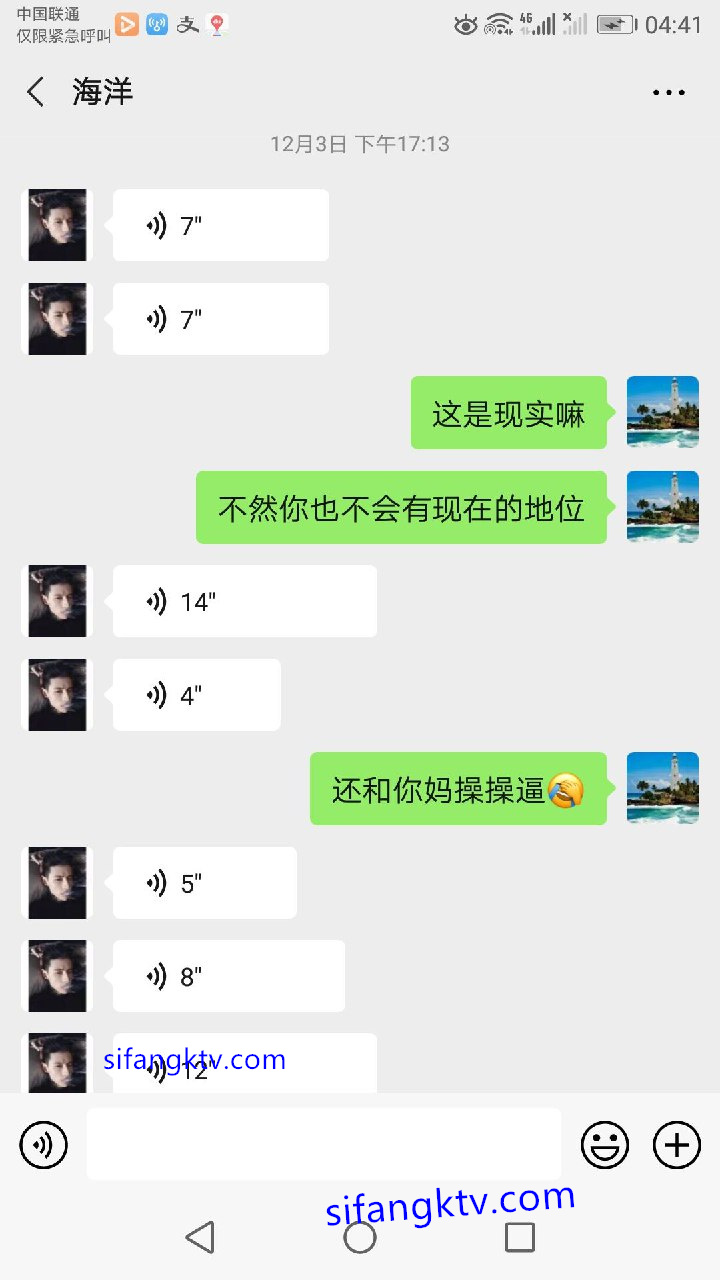Play the 5-second voice message
The image size is (720, 1280).
coord(204,883)
